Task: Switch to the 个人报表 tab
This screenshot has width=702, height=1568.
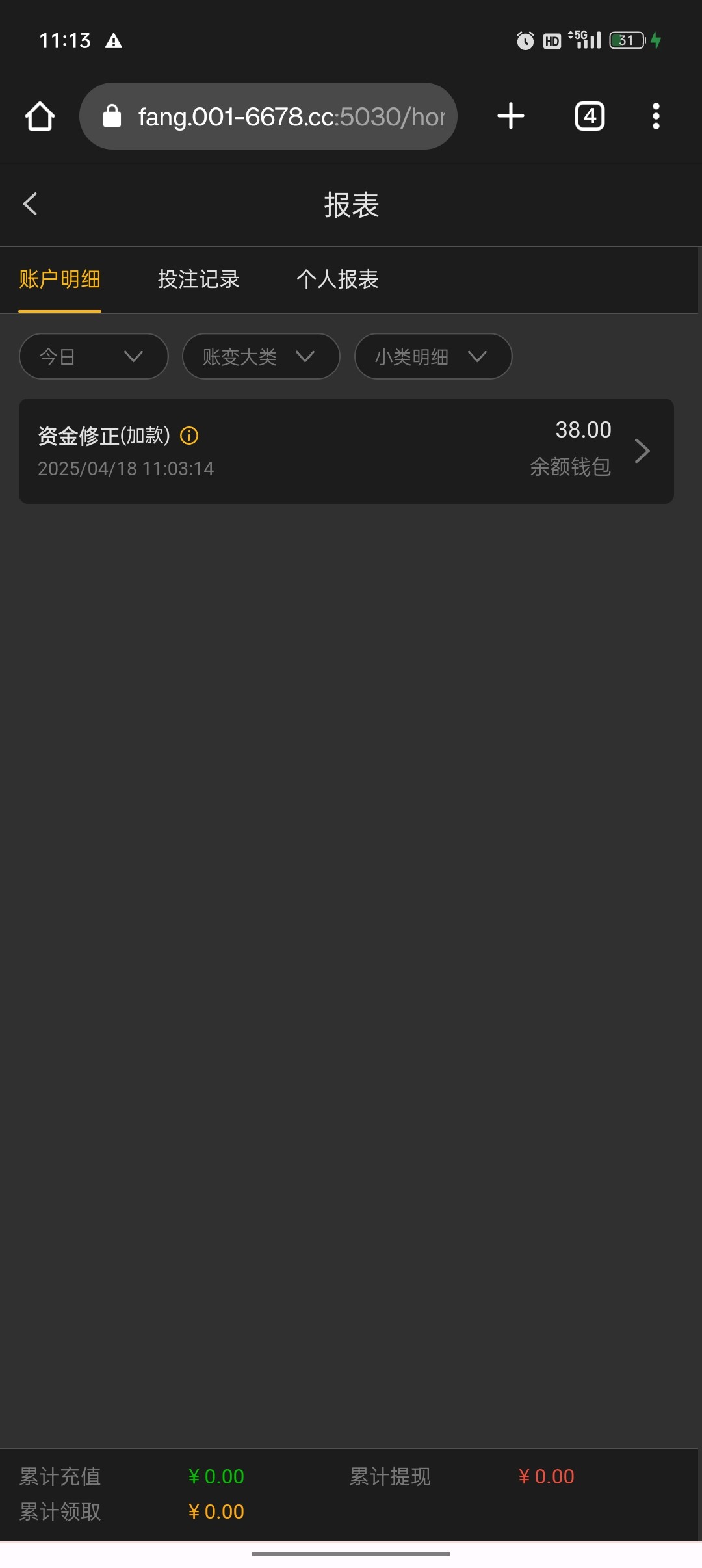Action: (337, 280)
